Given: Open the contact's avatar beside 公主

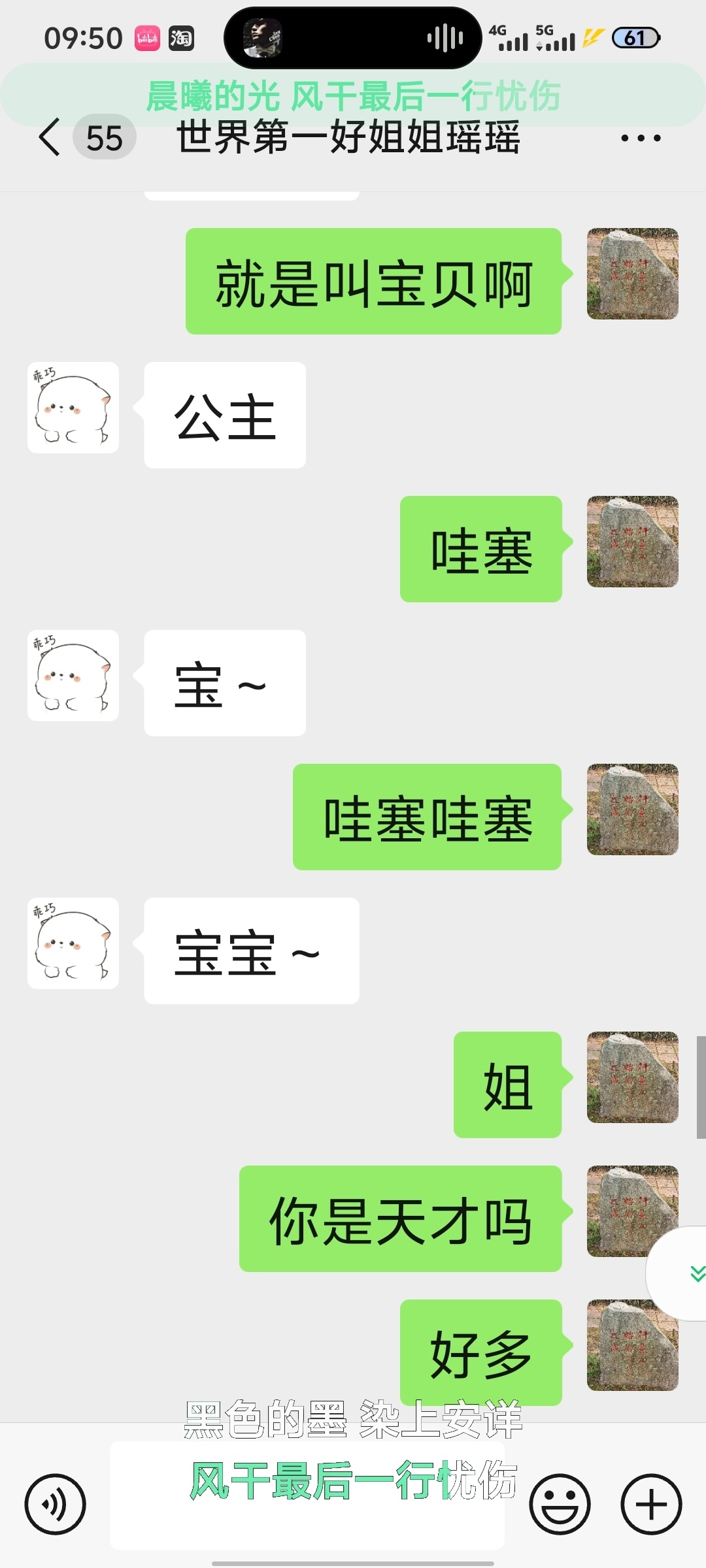Looking at the screenshot, I should pyautogui.click(x=73, y=408).
